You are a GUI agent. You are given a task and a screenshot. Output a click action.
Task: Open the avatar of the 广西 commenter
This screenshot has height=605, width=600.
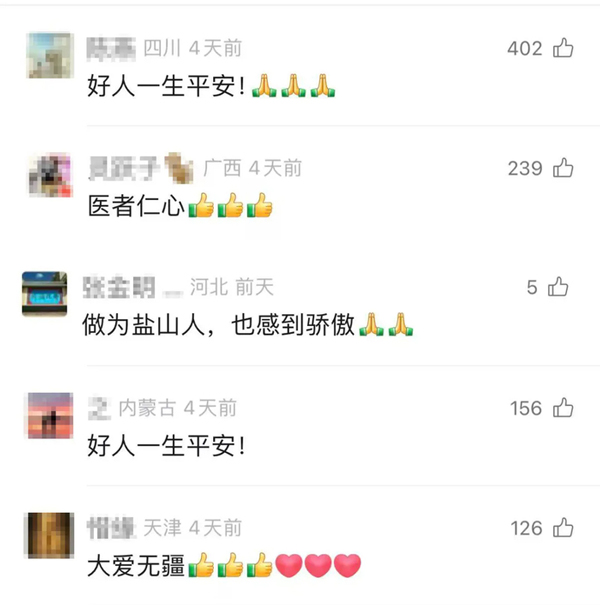click(48, 176)
